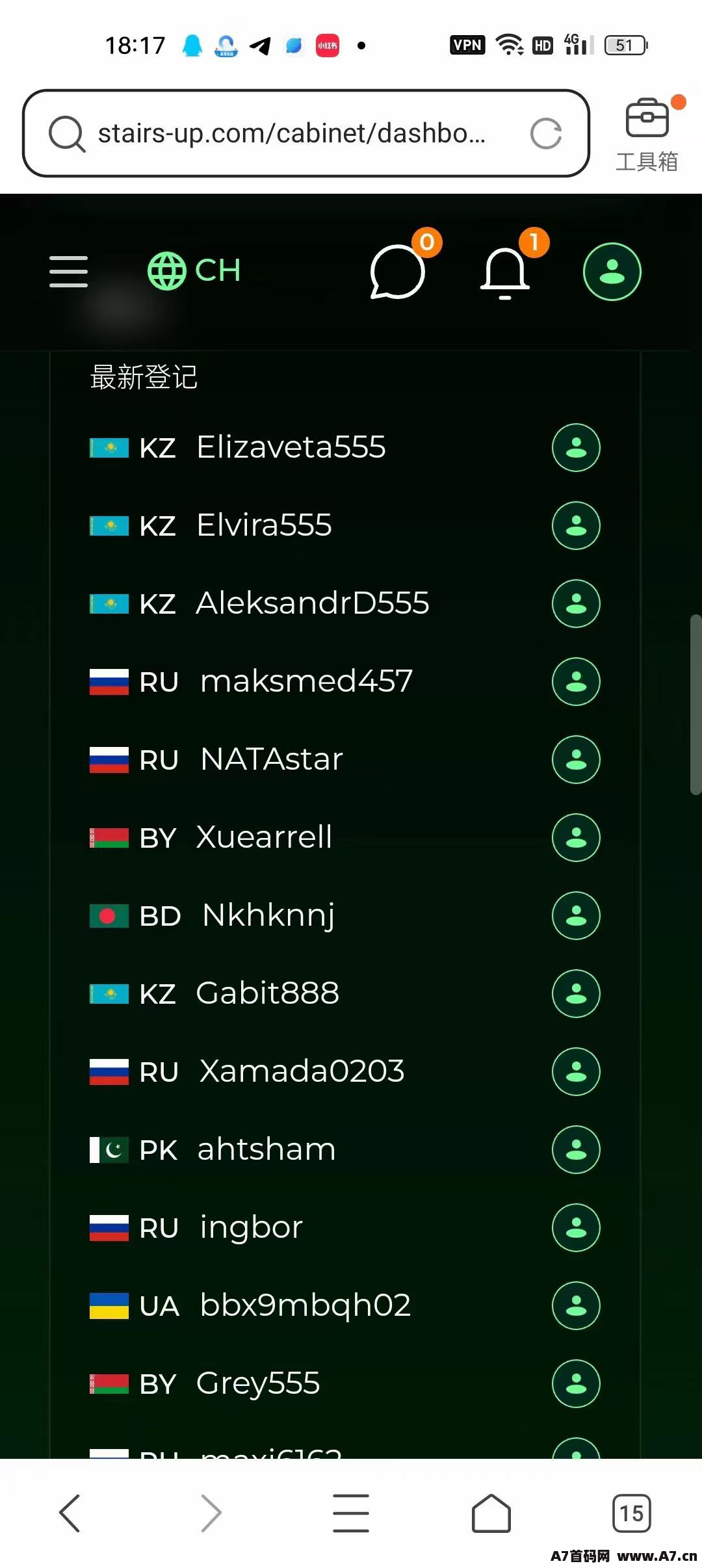View profile icon next to maksmed457
Image resolution: width=702 pixels, height=1568 pixels.
(576, 681)
